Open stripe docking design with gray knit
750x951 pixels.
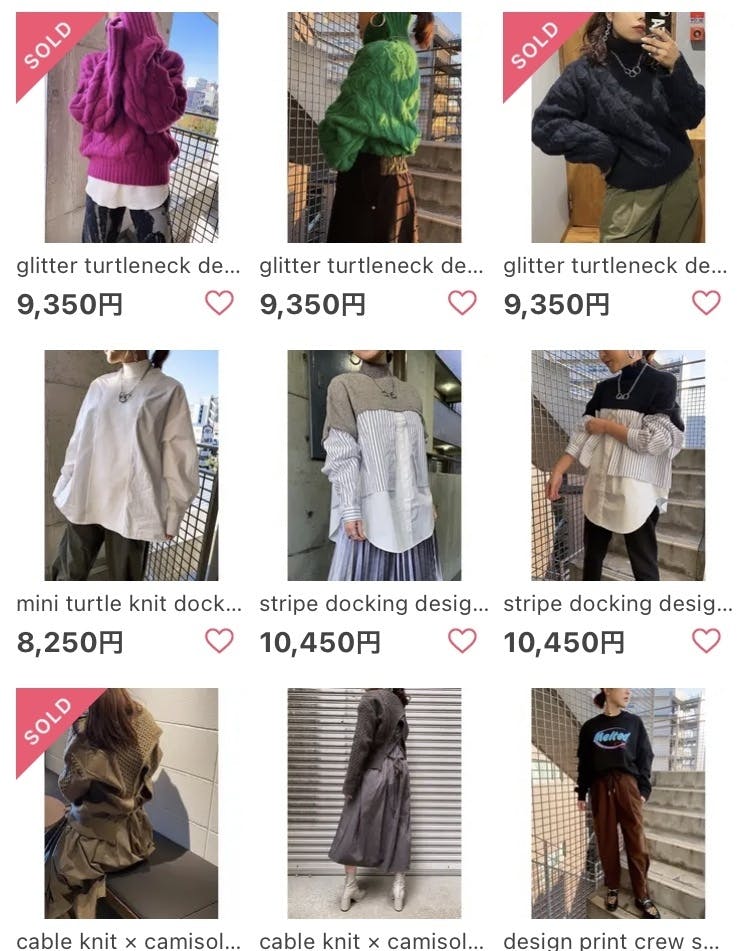374,465
